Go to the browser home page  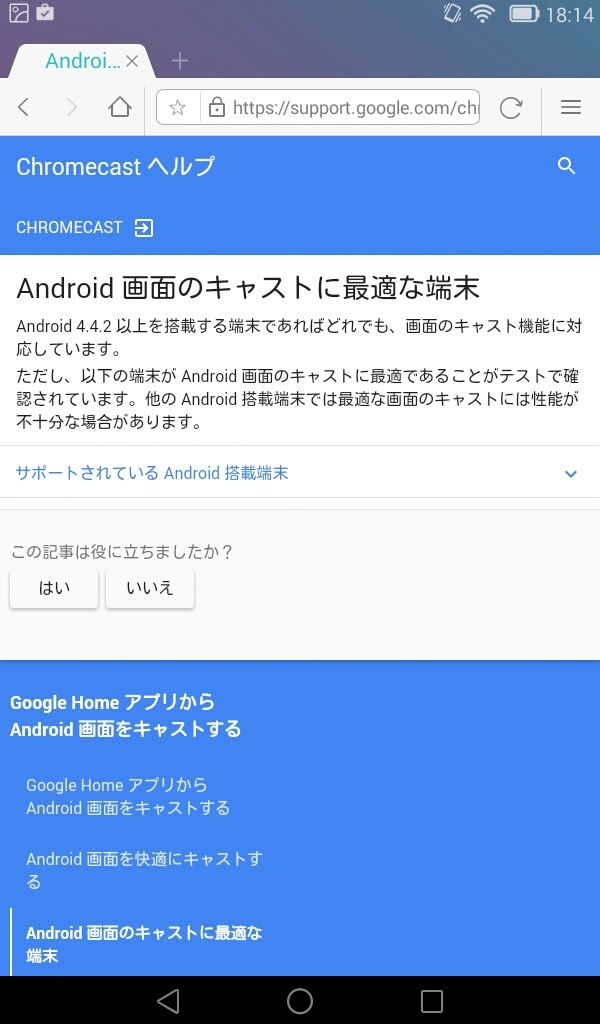pyautogui.click(x=120, y=108)
